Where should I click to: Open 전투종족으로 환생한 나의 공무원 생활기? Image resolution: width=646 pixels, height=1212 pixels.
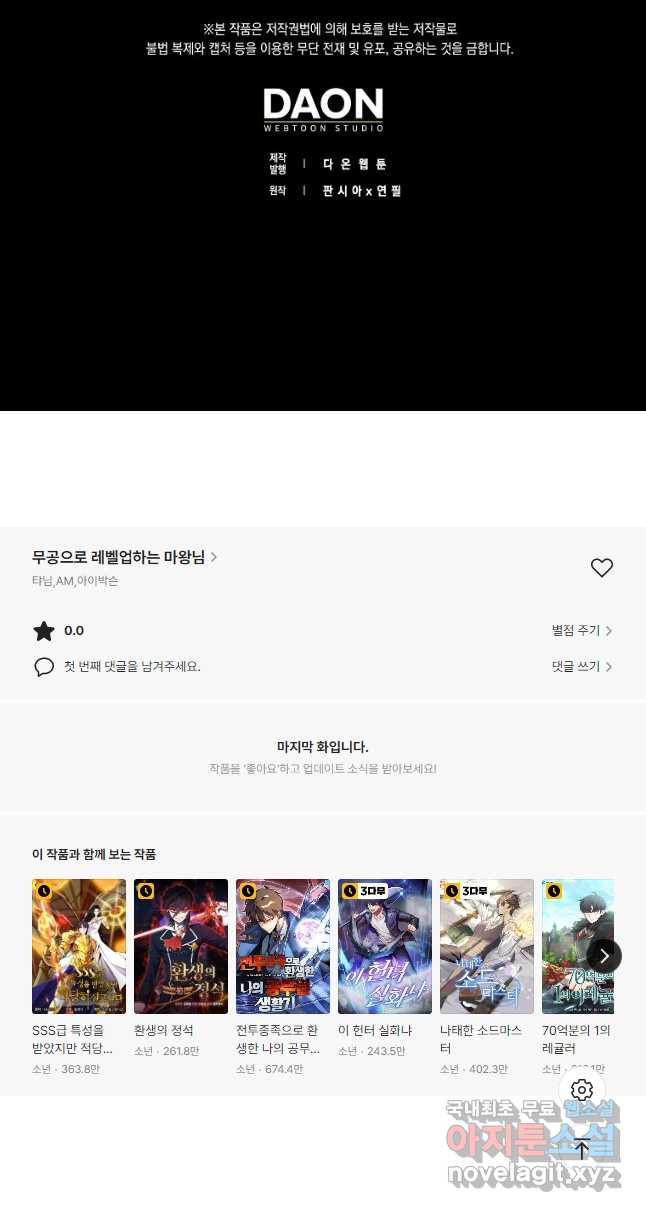(283, 946)
